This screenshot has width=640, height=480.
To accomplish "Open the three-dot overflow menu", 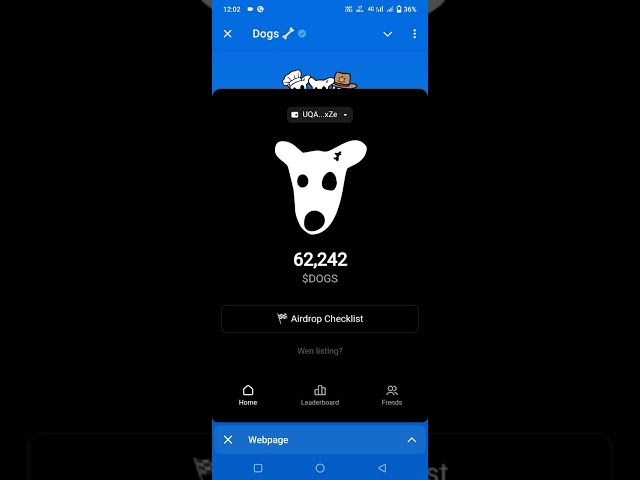I will 415,34.
